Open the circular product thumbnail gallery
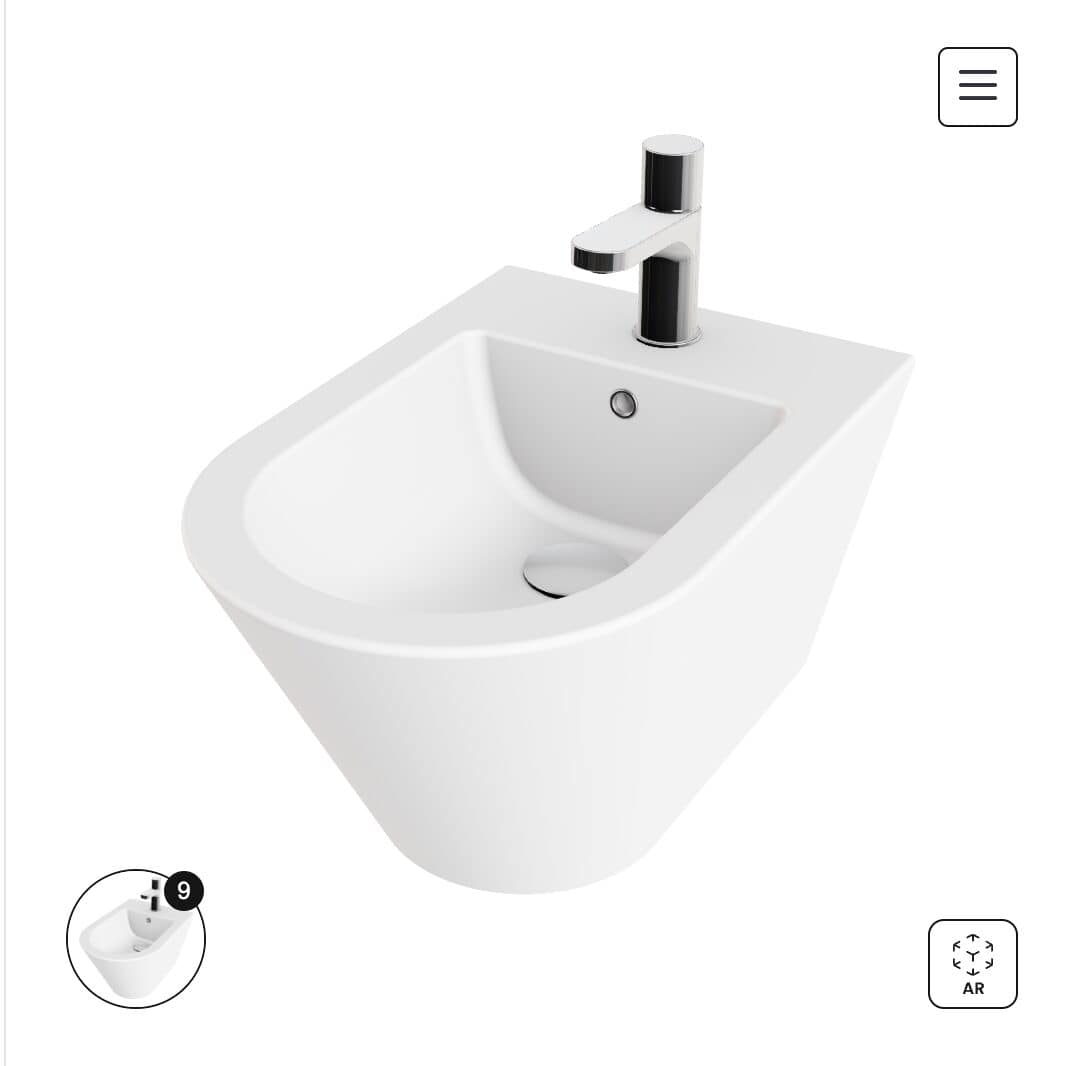The image size is (1076, 1066). (x=135, y=939)
